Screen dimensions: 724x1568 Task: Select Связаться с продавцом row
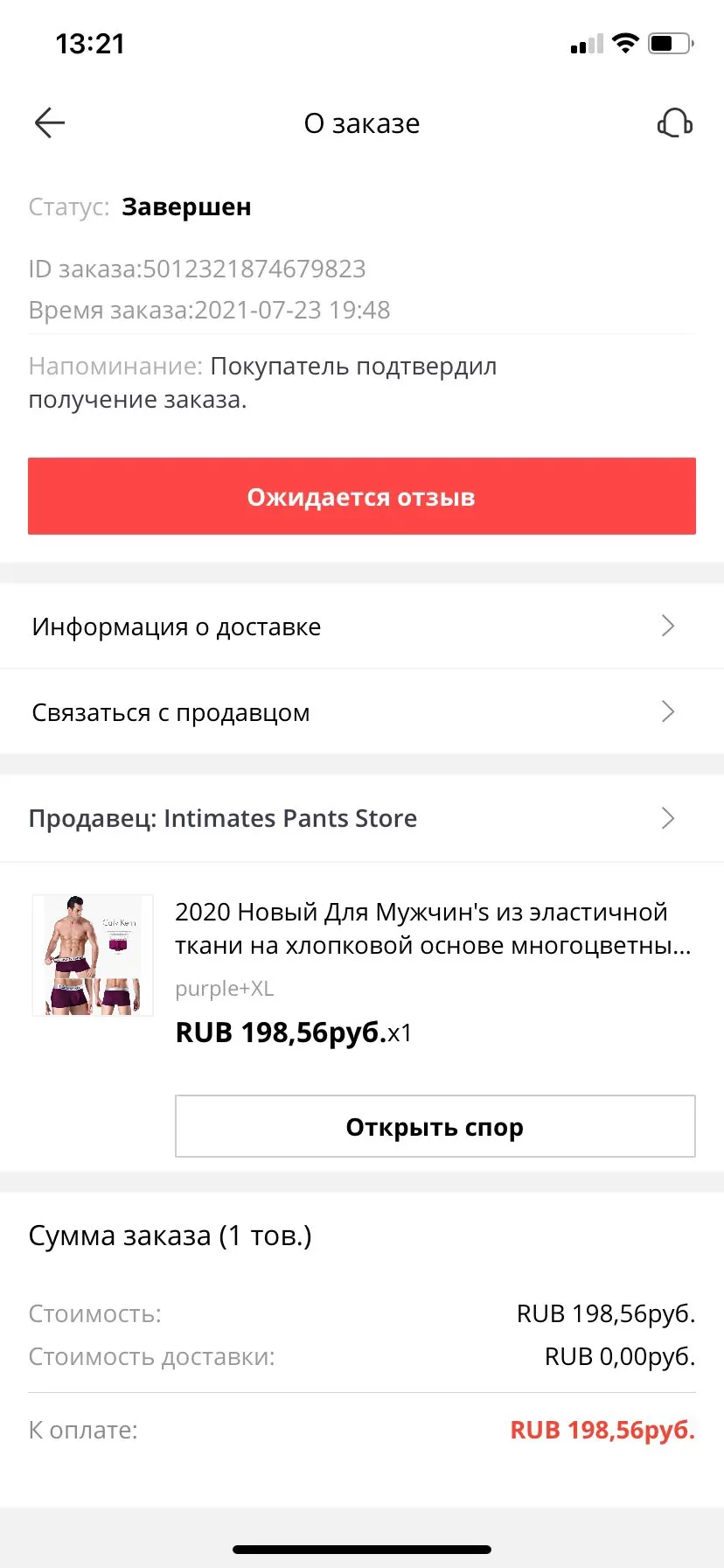coord(361,712)
